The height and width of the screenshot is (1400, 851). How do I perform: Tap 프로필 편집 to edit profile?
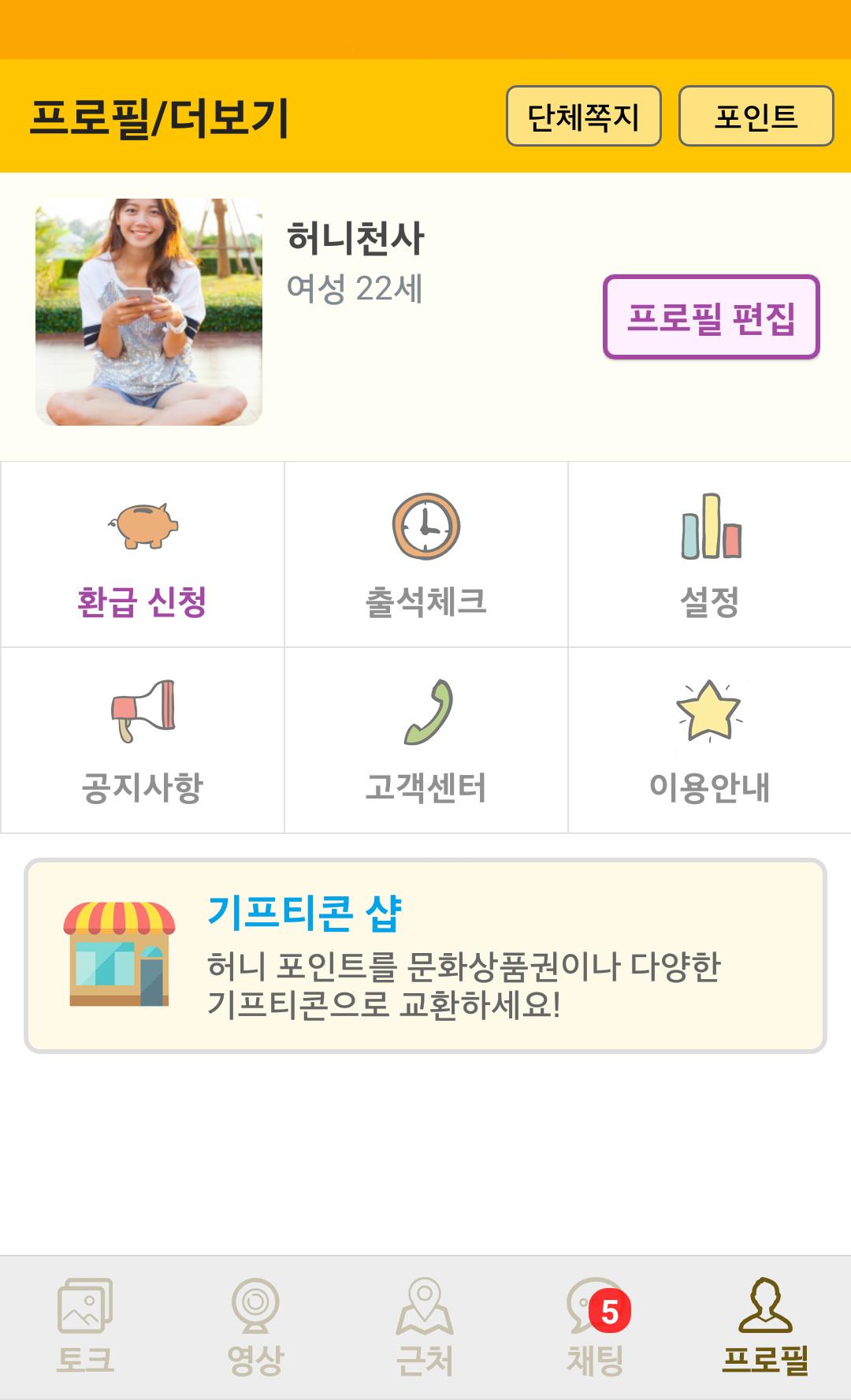pyautogui.click(x=712, y=317)
